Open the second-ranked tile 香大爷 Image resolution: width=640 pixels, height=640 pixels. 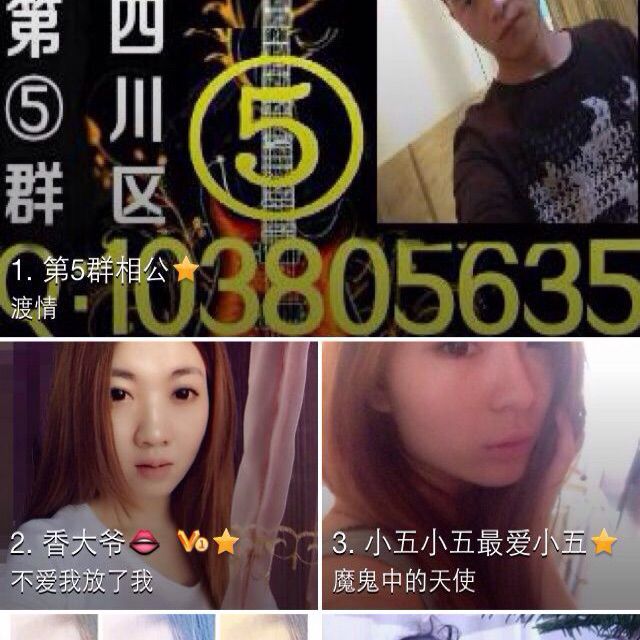(158, 476)
